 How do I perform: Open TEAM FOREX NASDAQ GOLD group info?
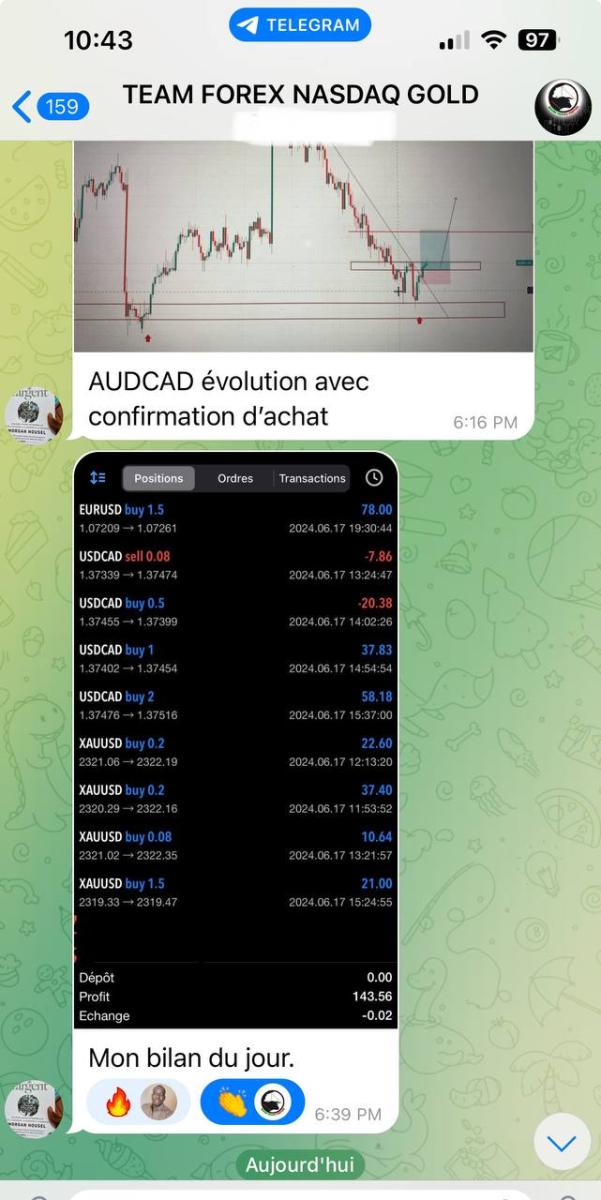[300, 96]
